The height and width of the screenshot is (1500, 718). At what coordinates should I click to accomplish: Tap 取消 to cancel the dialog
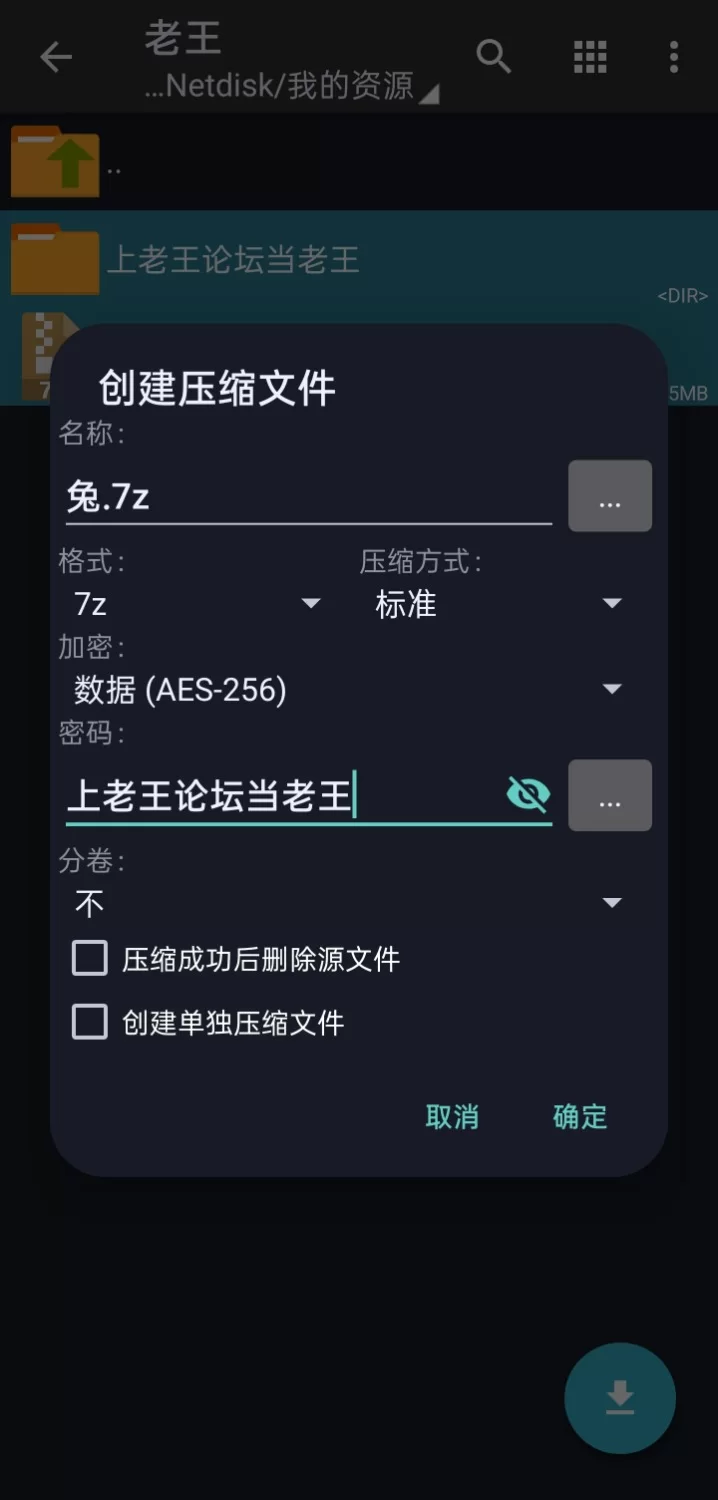[x=452, y=1117]
